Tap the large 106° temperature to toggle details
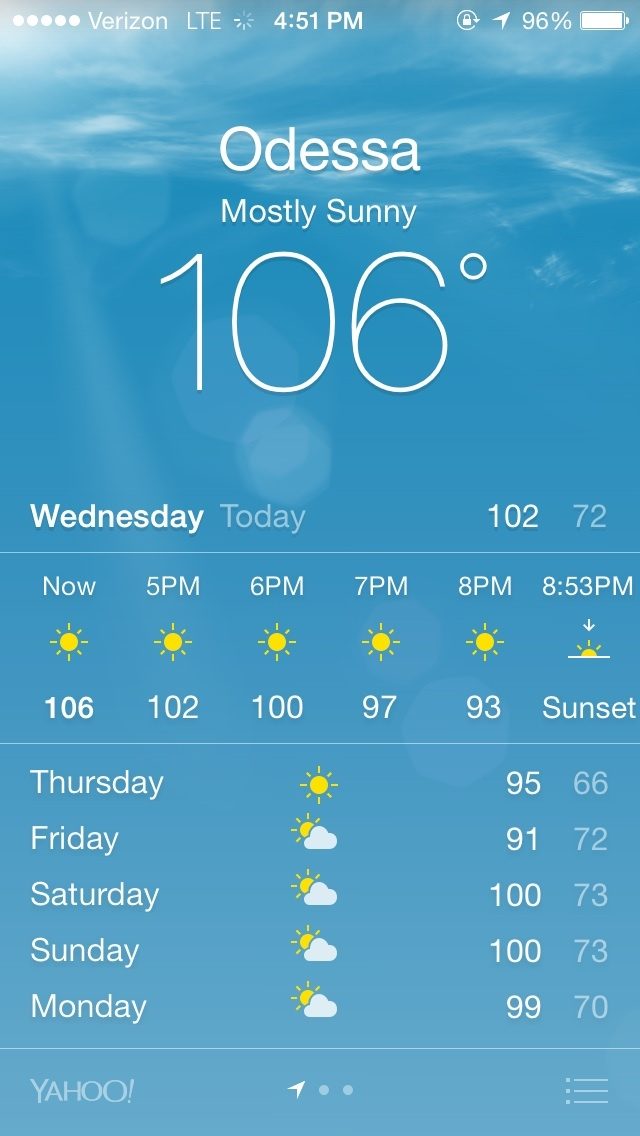Screen dimensions: 640x1136 tap(320, 322)
